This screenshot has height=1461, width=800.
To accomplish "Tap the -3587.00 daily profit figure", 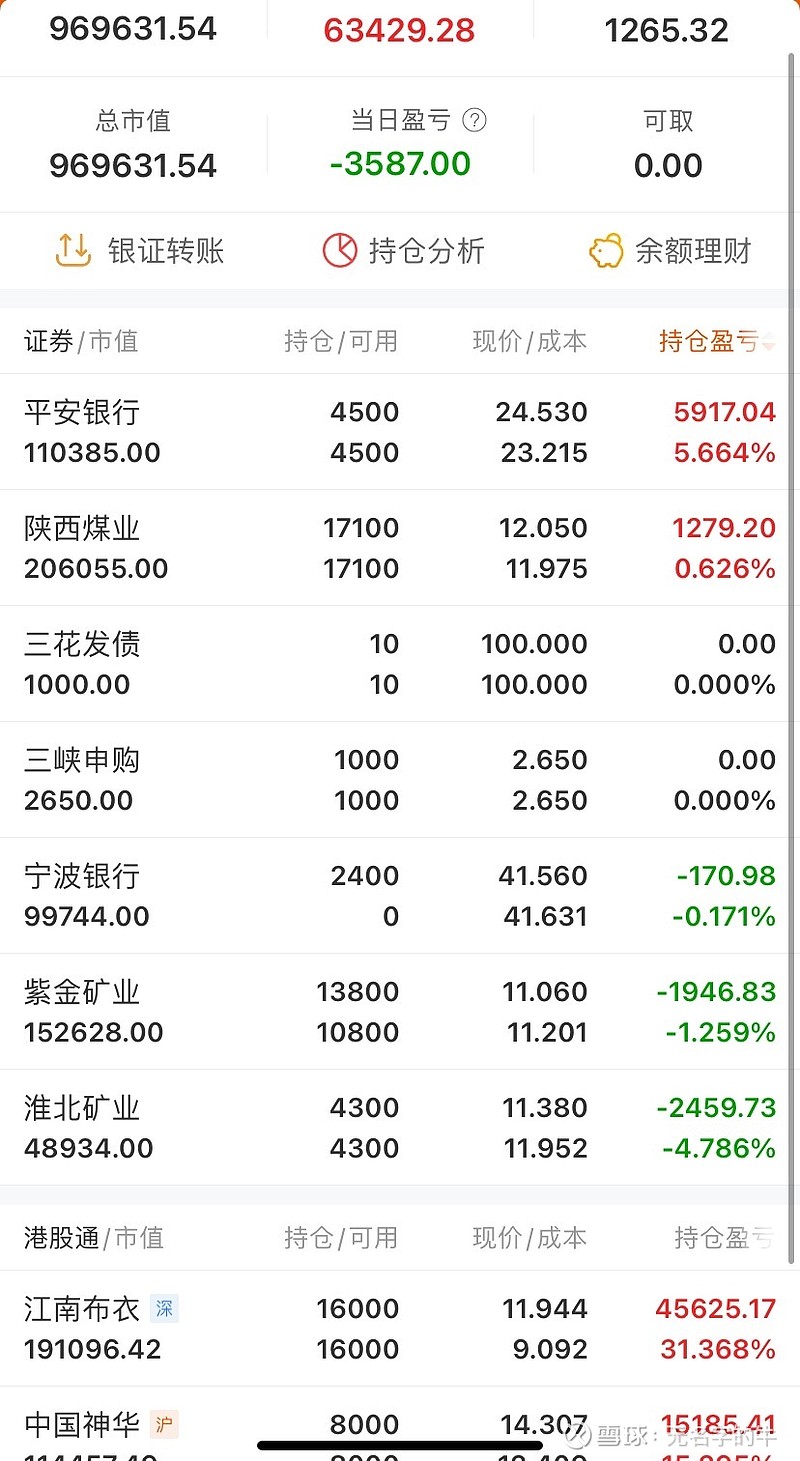I will pos(400,164).
